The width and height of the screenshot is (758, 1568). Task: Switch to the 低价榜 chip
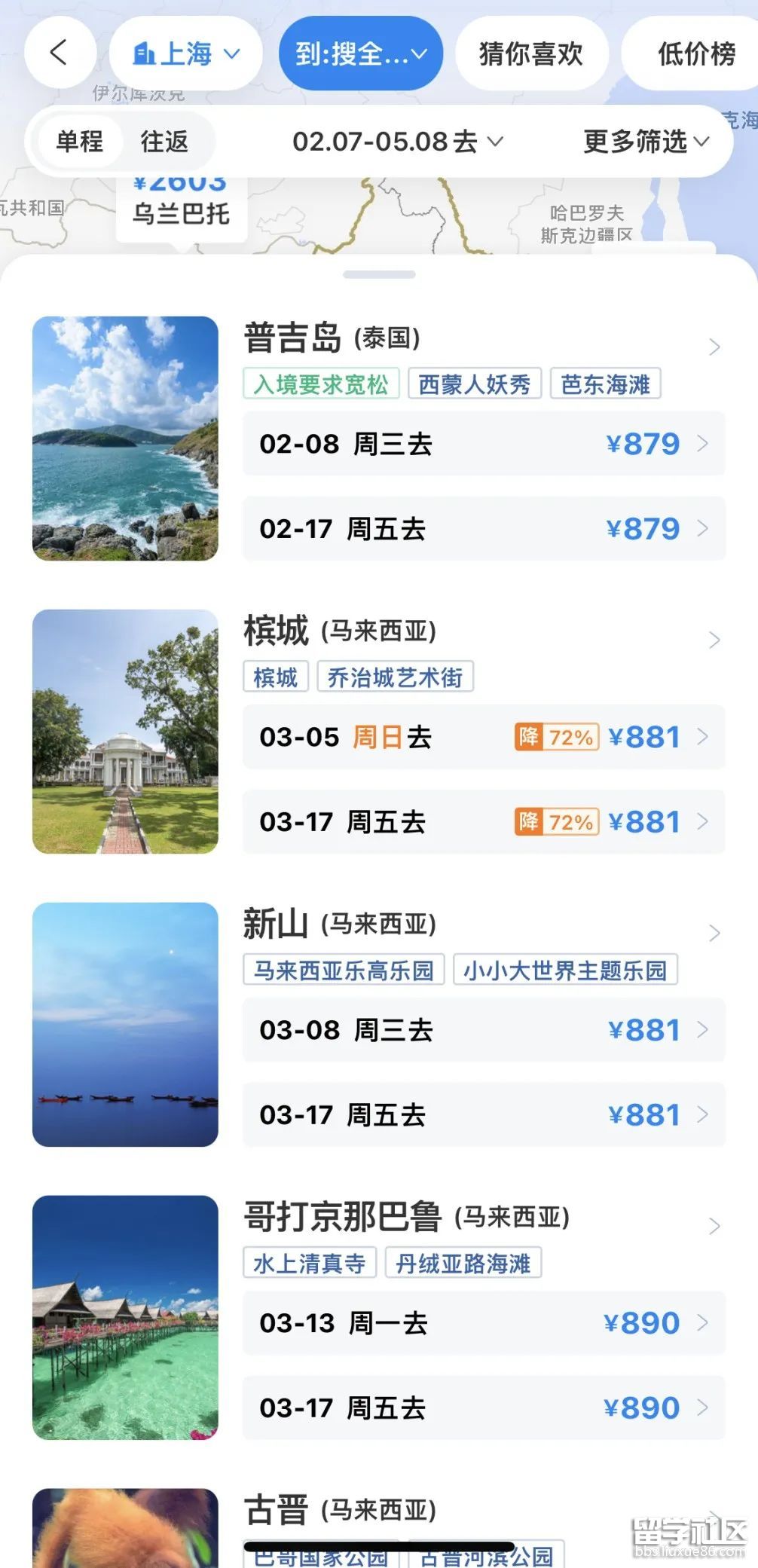(695, 53)
